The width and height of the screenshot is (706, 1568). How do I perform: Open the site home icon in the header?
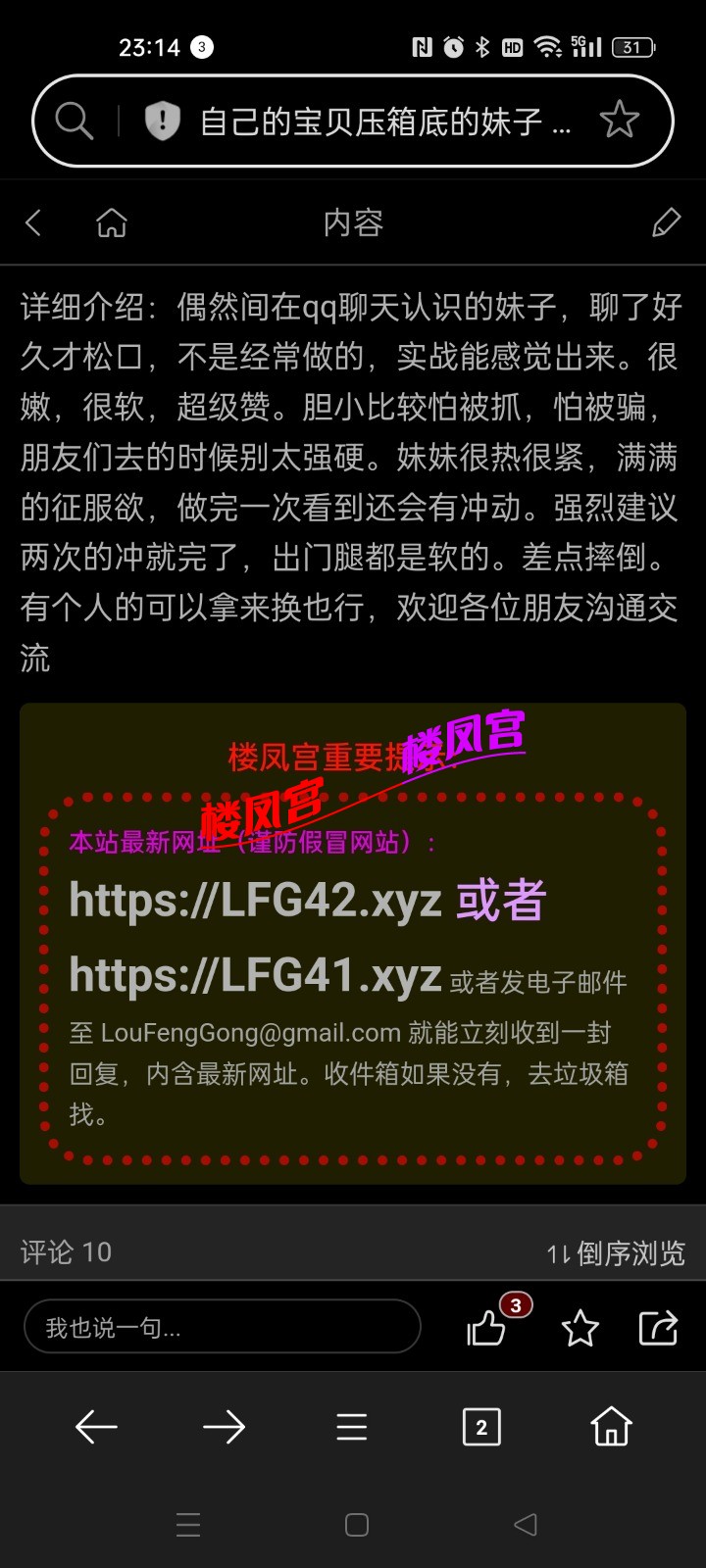point(112,223)
